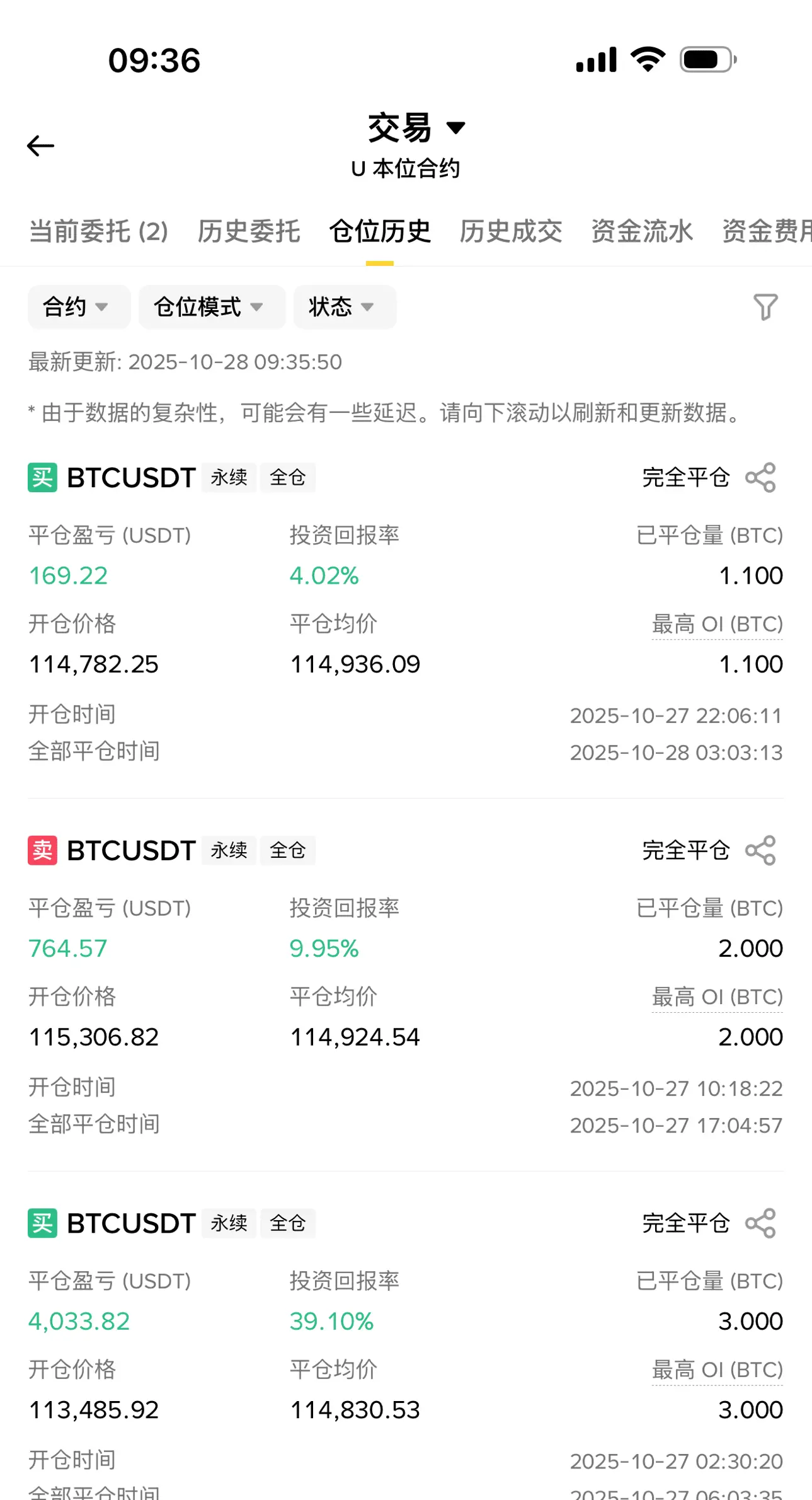The height and width of the screenshot is (1500, 812).
Task: Tap 最高 OI (BTC) label above 3.000
Action: tap(718, 1370)
